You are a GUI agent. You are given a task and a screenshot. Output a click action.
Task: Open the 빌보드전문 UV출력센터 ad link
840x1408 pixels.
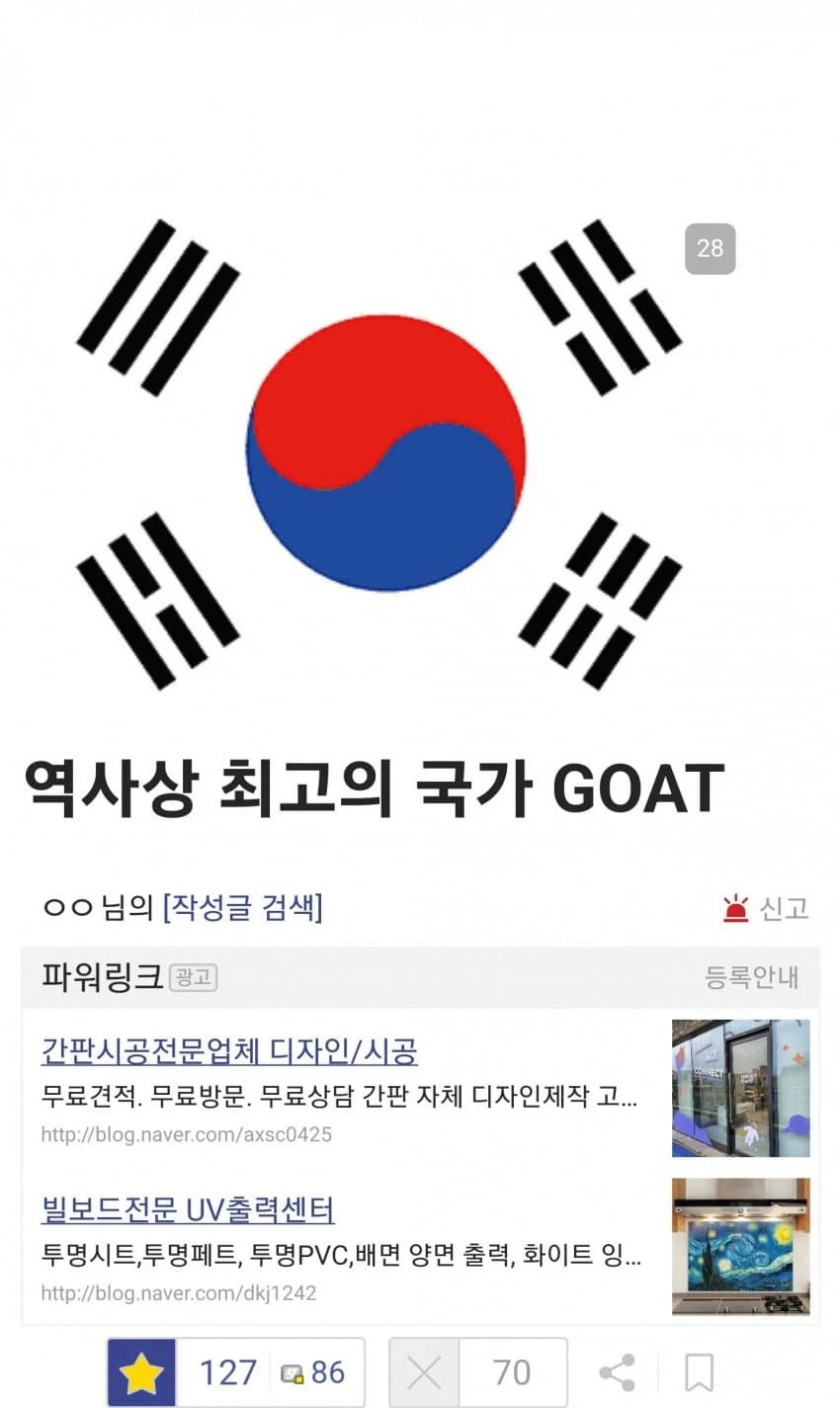188,1210
